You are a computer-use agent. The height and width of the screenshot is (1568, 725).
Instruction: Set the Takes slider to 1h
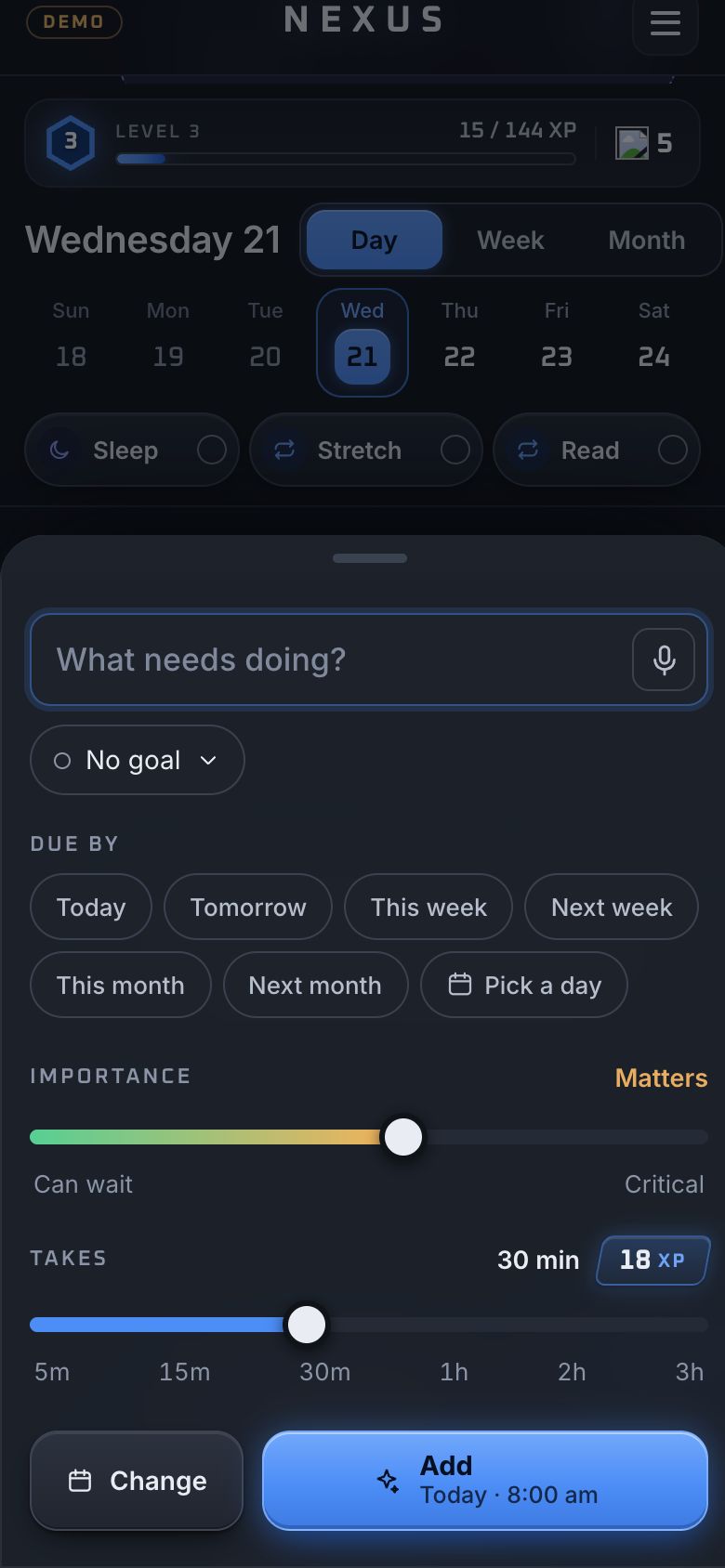coord(455,1325)
